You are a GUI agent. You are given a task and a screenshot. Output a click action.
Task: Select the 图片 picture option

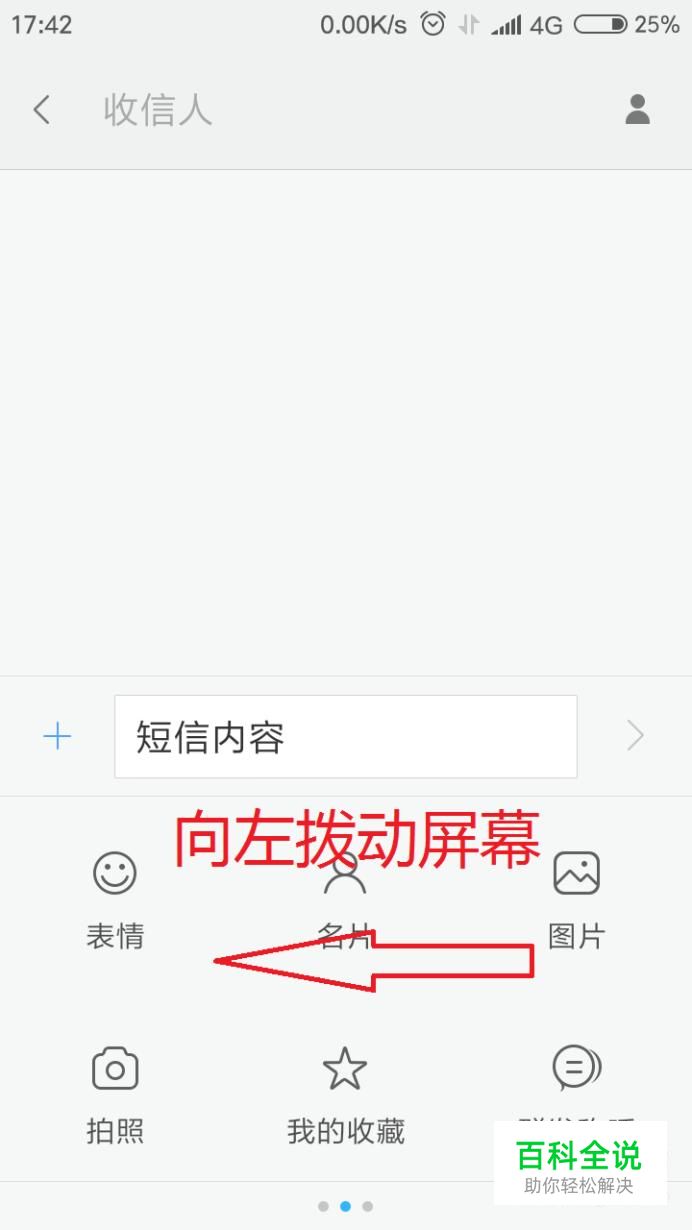(576, 899)
